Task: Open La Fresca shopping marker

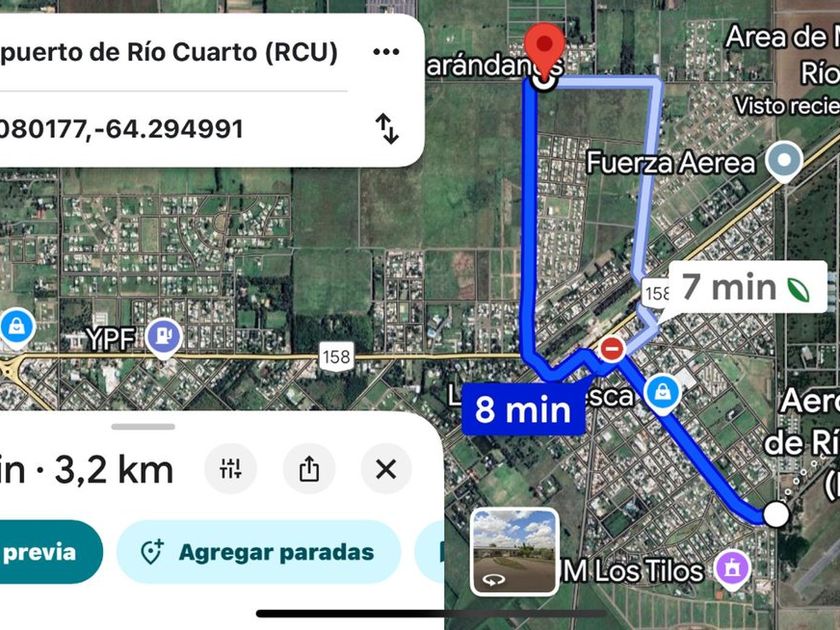Action: tap(662, 394)
